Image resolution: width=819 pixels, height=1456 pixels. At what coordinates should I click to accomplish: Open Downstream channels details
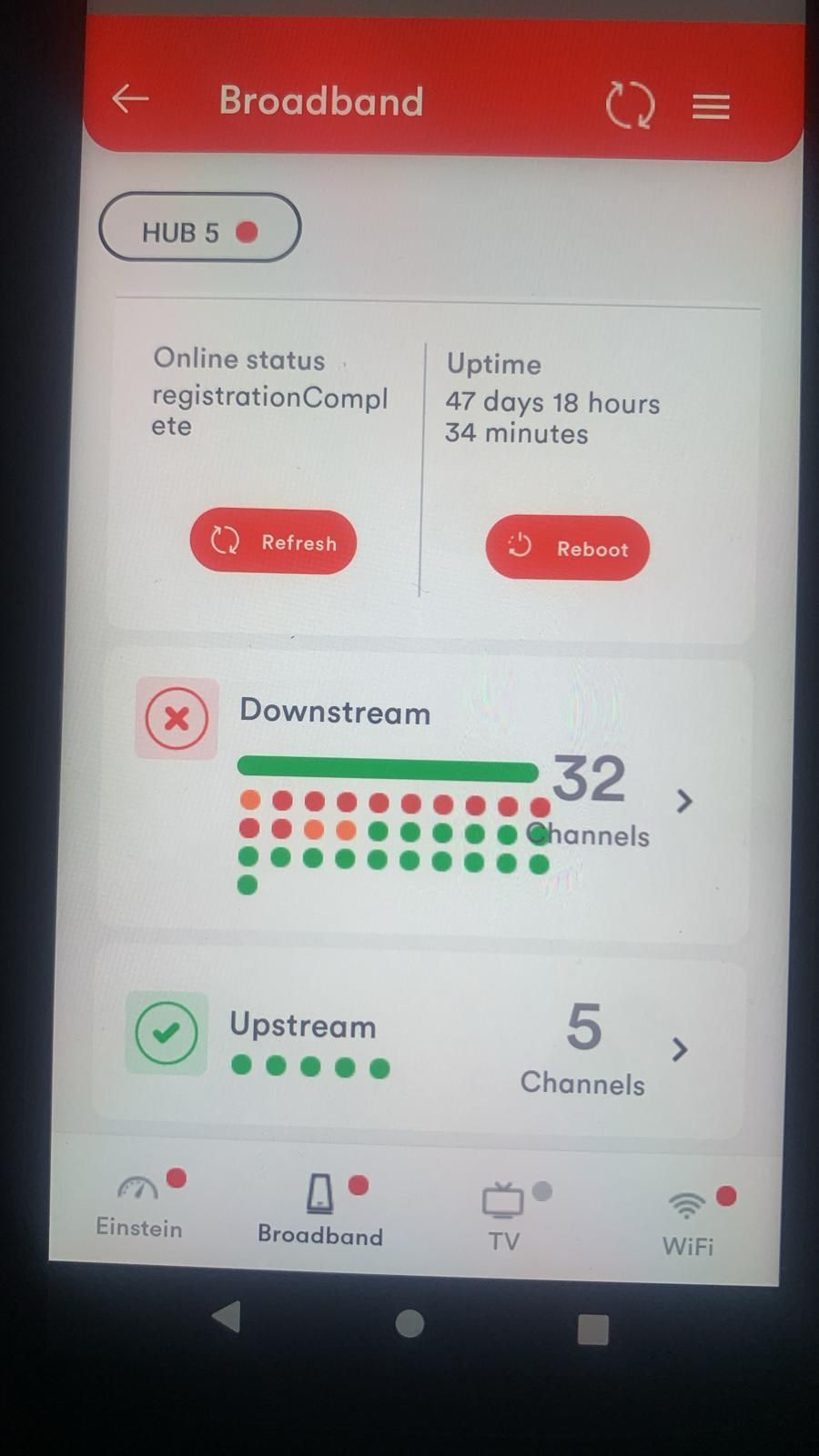tap(684, 801)
